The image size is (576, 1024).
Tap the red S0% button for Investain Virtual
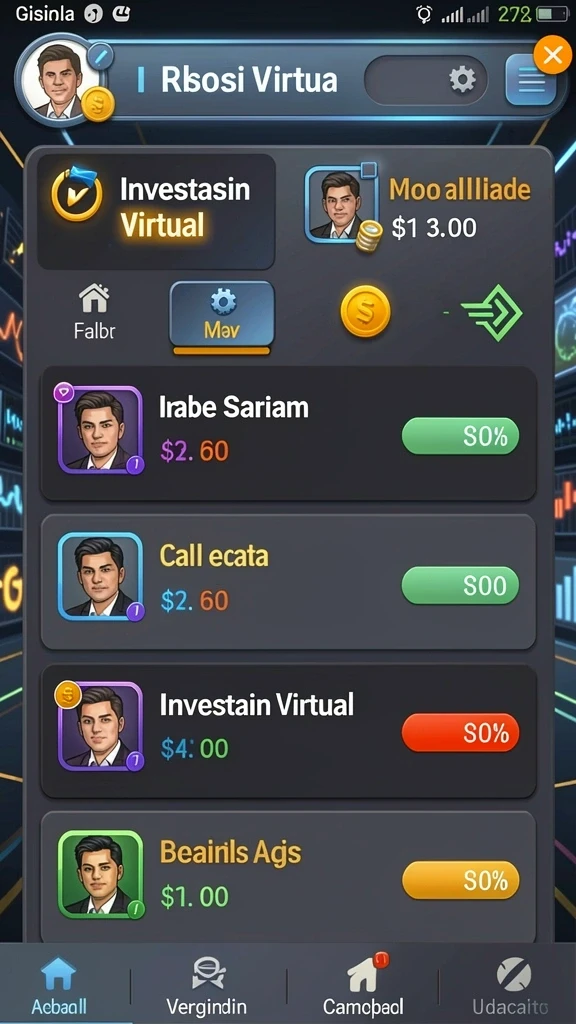[x=460, y=732]
